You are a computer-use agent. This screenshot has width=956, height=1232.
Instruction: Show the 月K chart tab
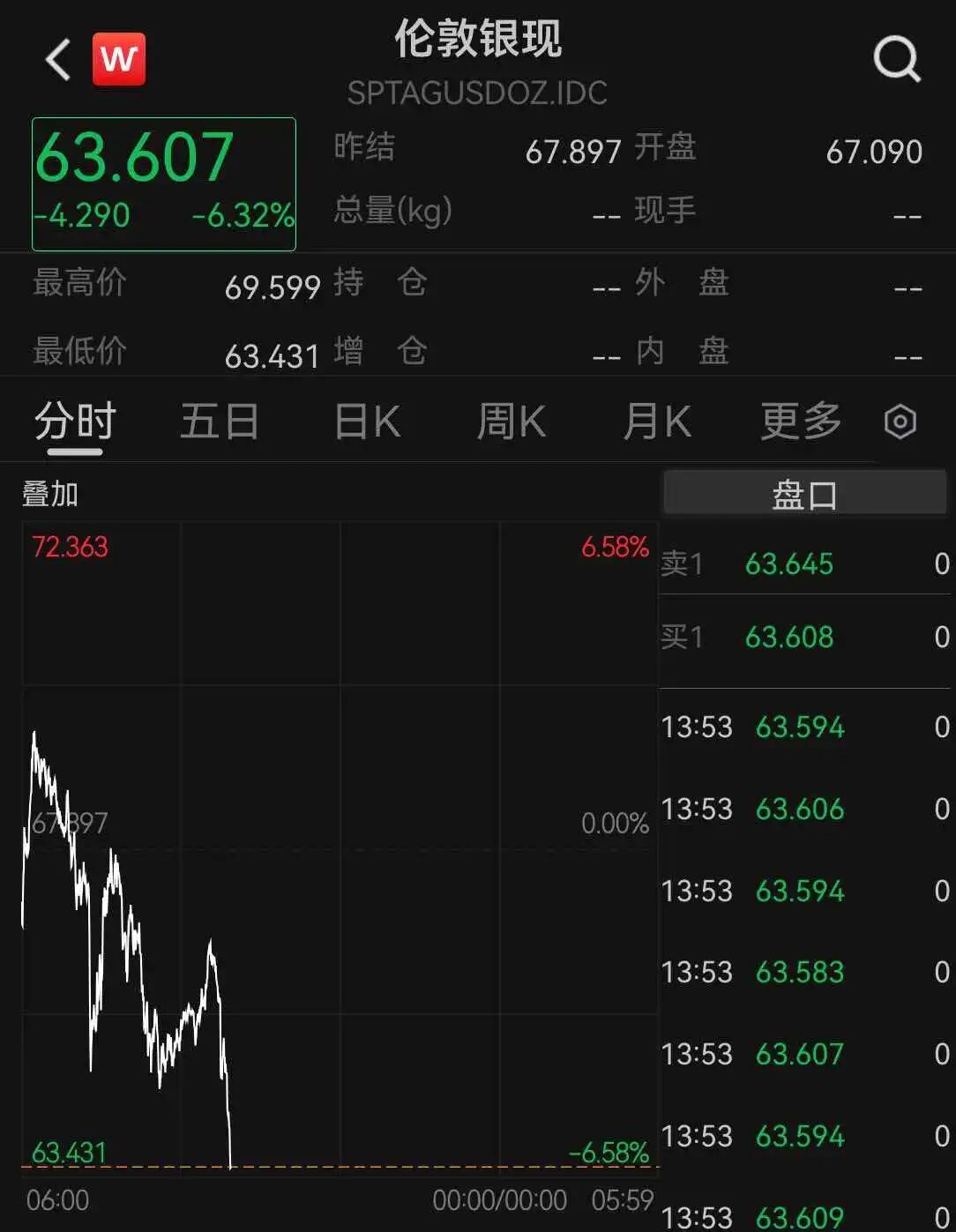[x=656, y=422]
